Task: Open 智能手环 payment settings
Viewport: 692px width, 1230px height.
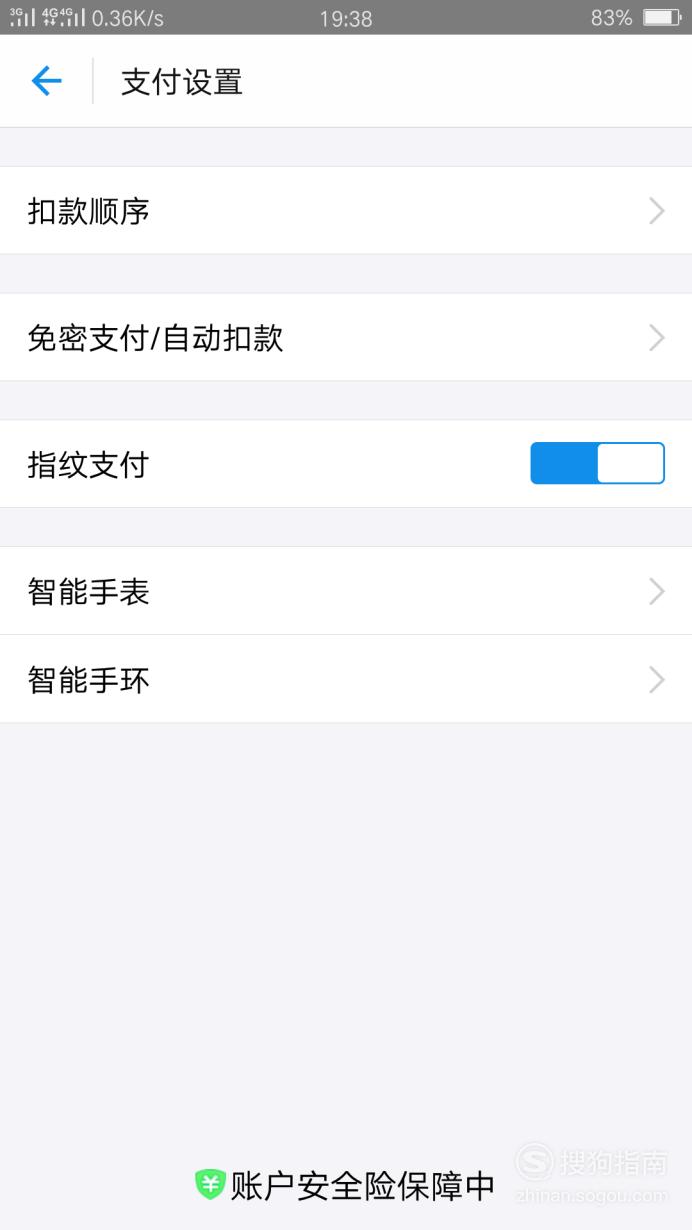Action: (346, 680)
